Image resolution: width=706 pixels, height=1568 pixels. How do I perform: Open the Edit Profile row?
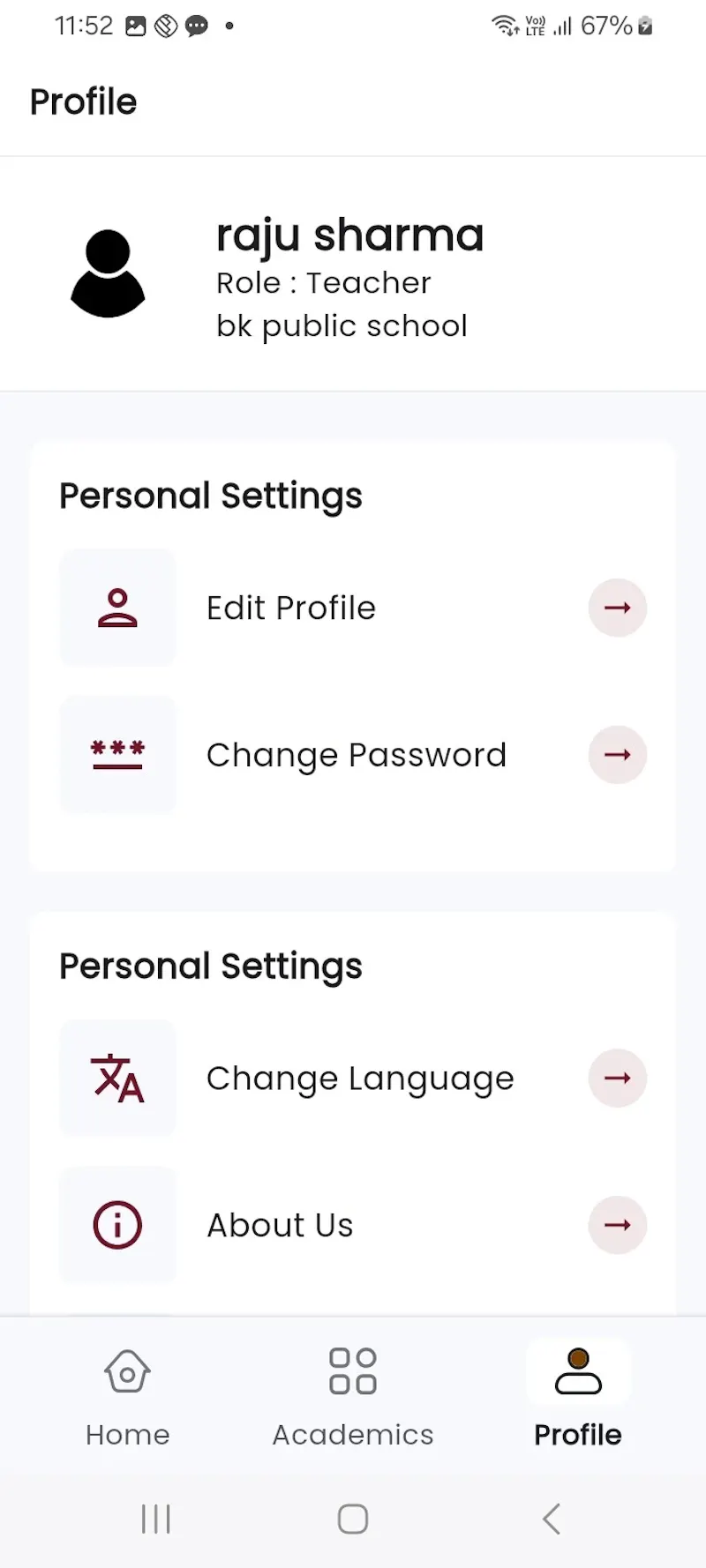pos(353,608)
